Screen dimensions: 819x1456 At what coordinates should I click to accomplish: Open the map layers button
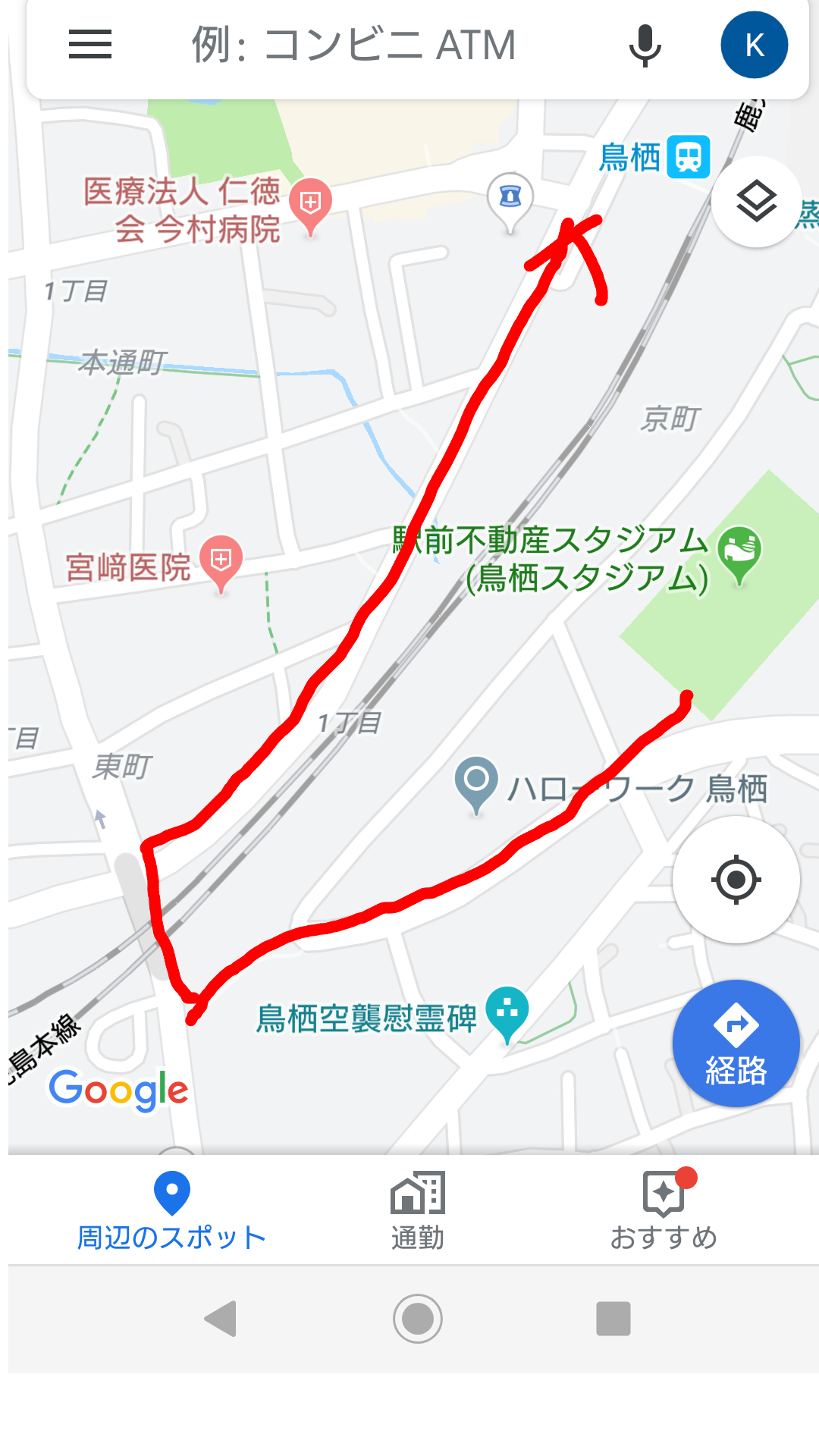756,202
